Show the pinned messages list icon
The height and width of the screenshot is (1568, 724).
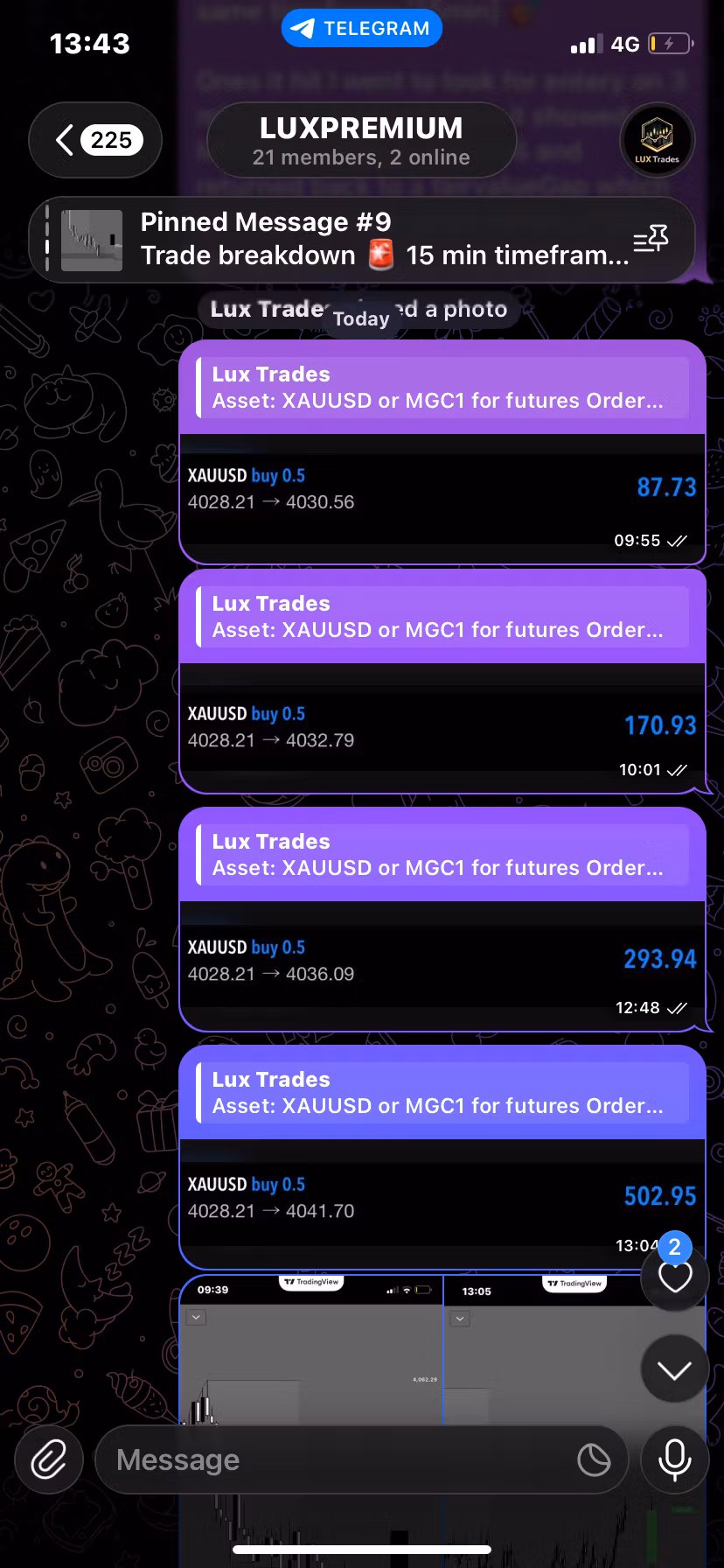coord(651,239)
